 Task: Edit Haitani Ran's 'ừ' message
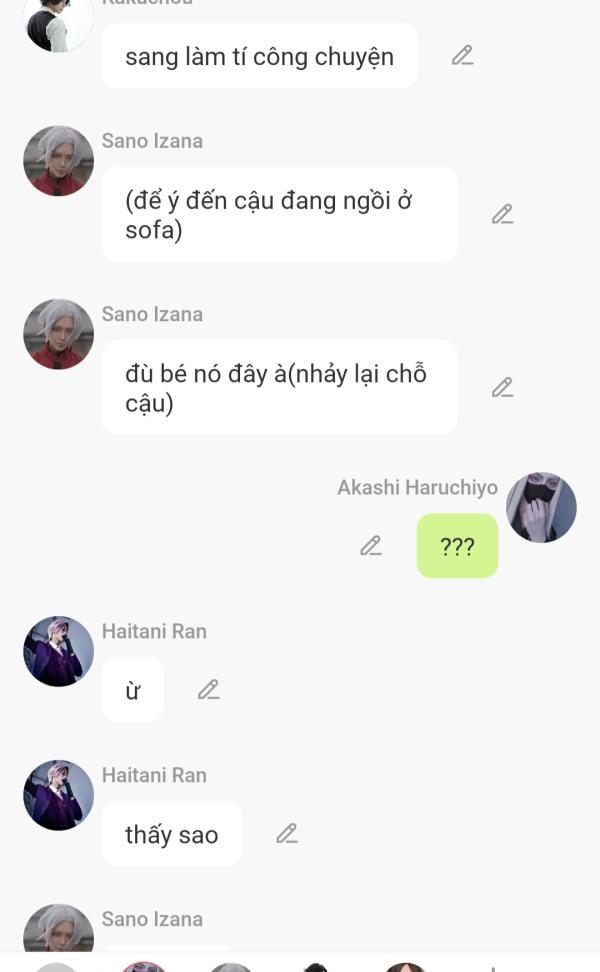(x=208, y=689)
